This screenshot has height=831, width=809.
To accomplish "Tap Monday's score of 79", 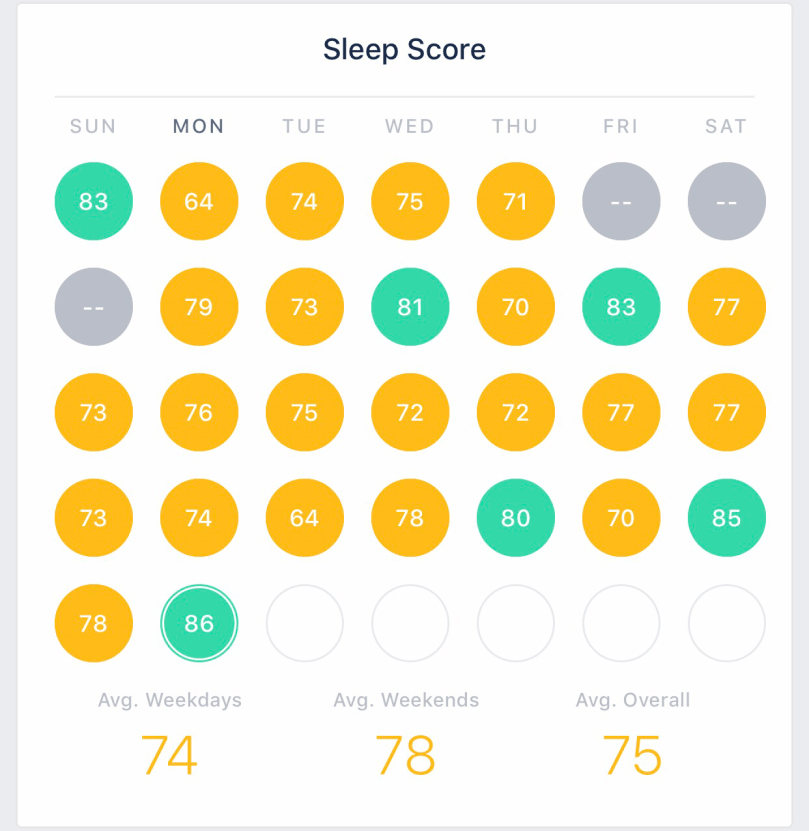I will pos(199,307).
